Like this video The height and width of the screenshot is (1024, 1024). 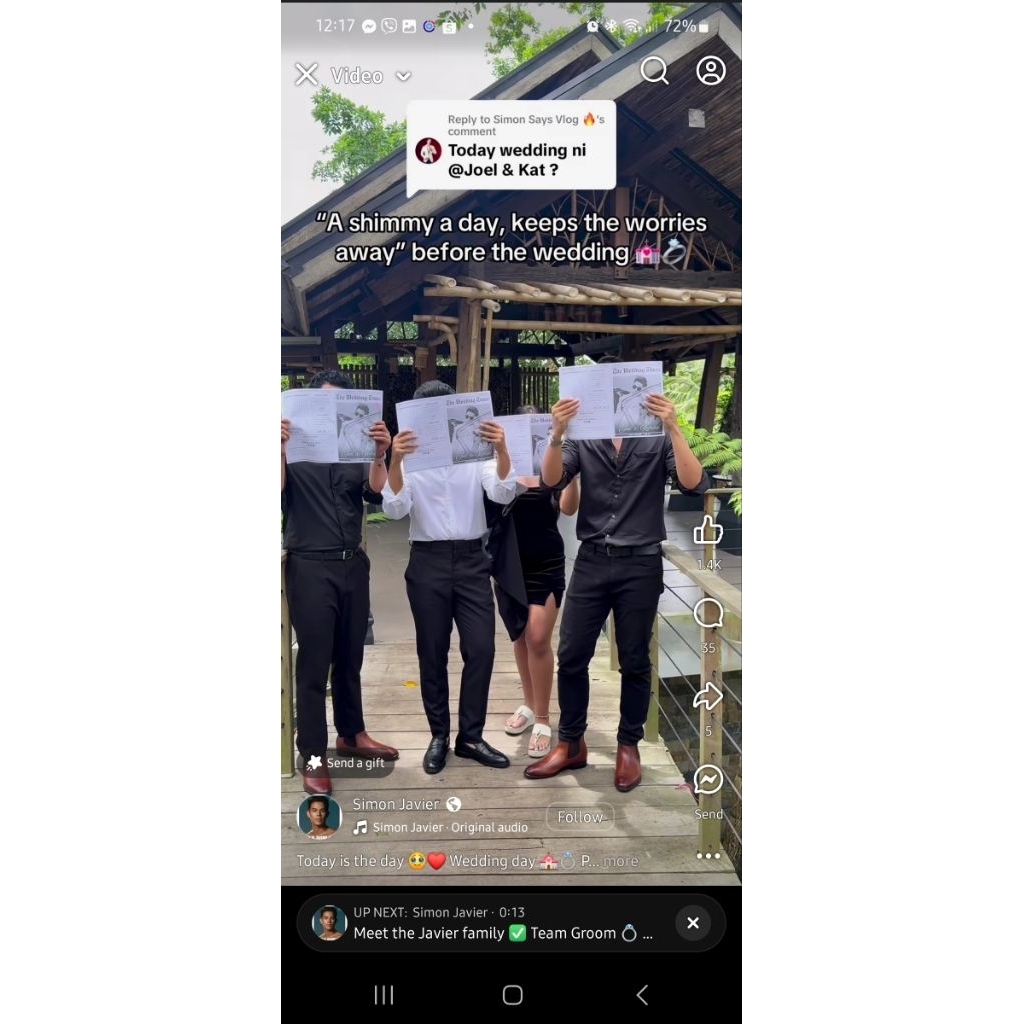(708, 530)
